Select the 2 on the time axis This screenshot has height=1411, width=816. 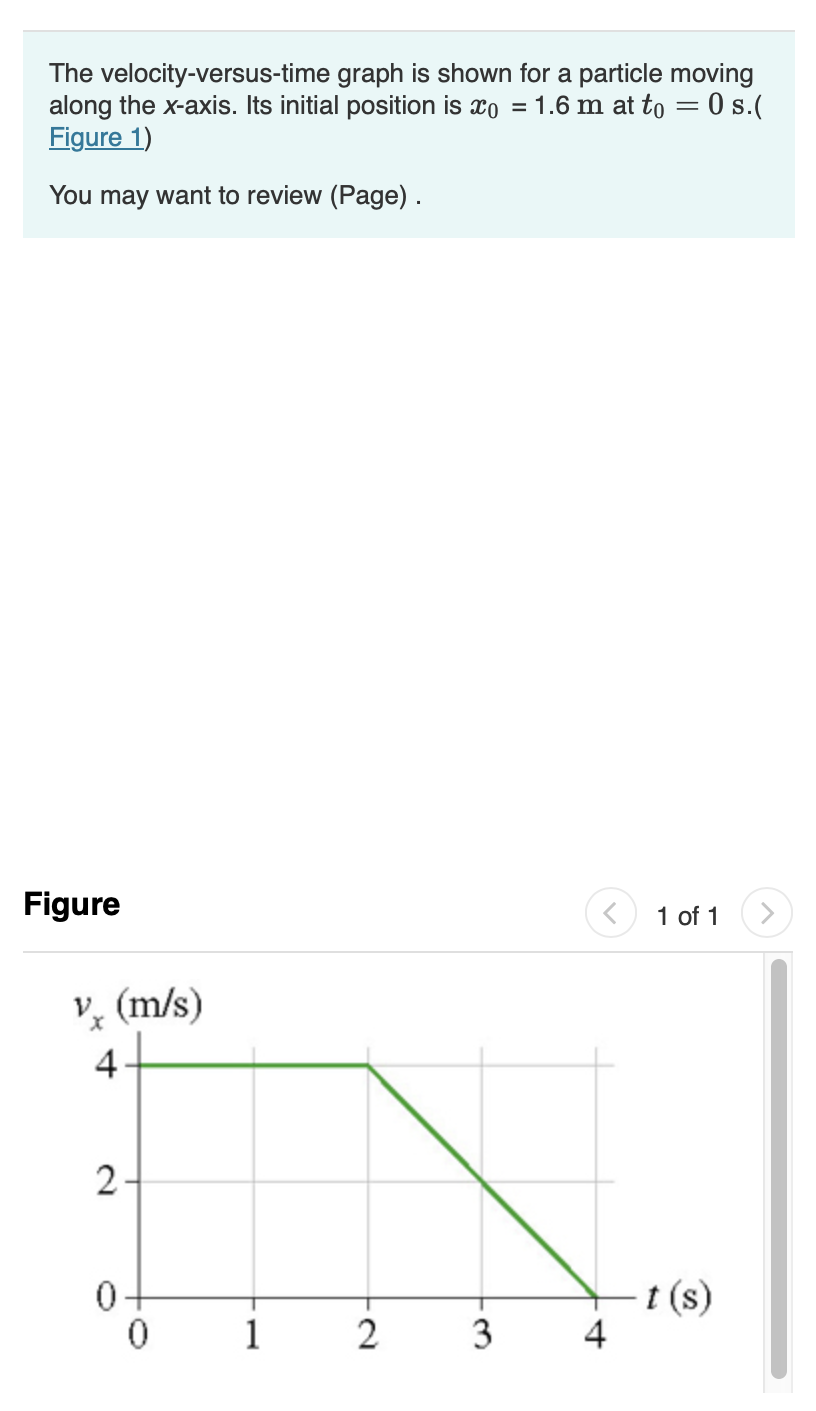pyautogui.click(x=368, y=1335)
